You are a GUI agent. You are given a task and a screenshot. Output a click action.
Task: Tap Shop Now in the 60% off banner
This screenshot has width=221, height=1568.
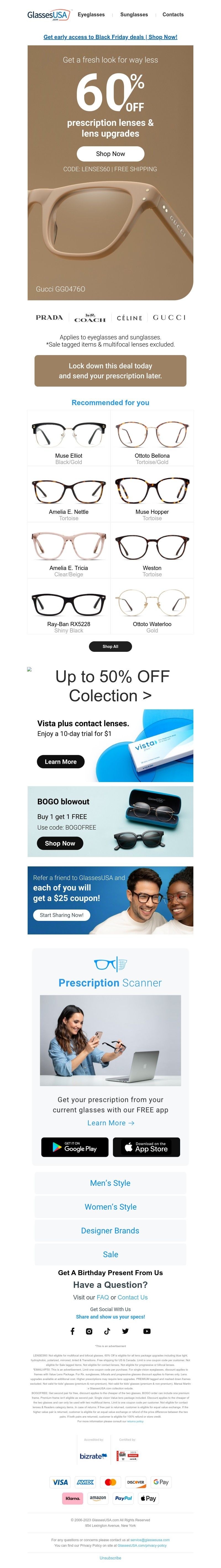110,154
